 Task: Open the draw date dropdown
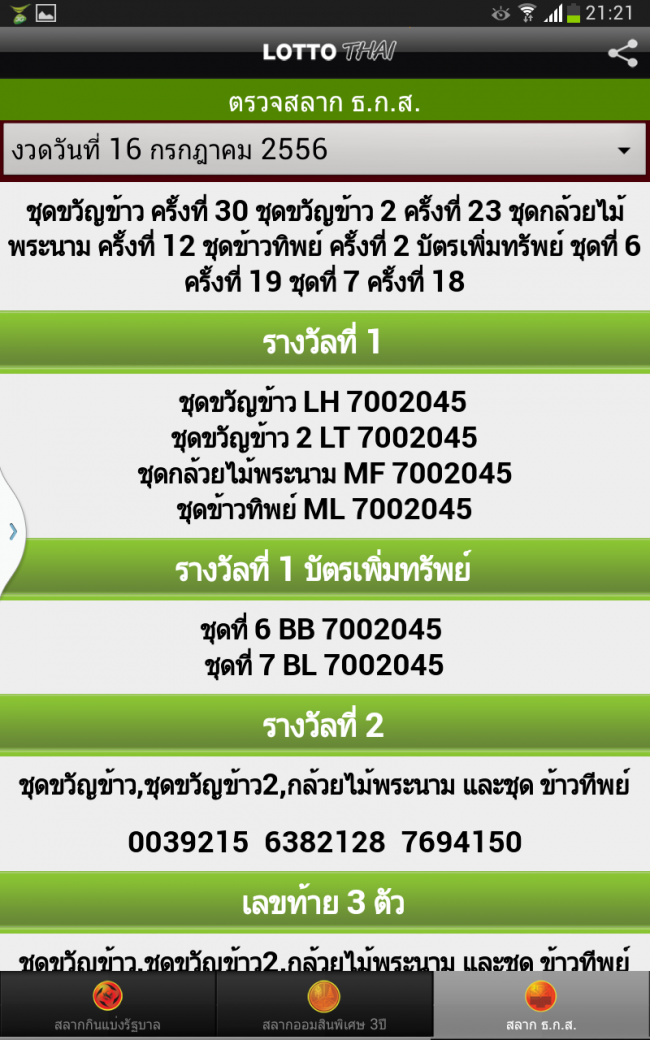coord(324,151)
